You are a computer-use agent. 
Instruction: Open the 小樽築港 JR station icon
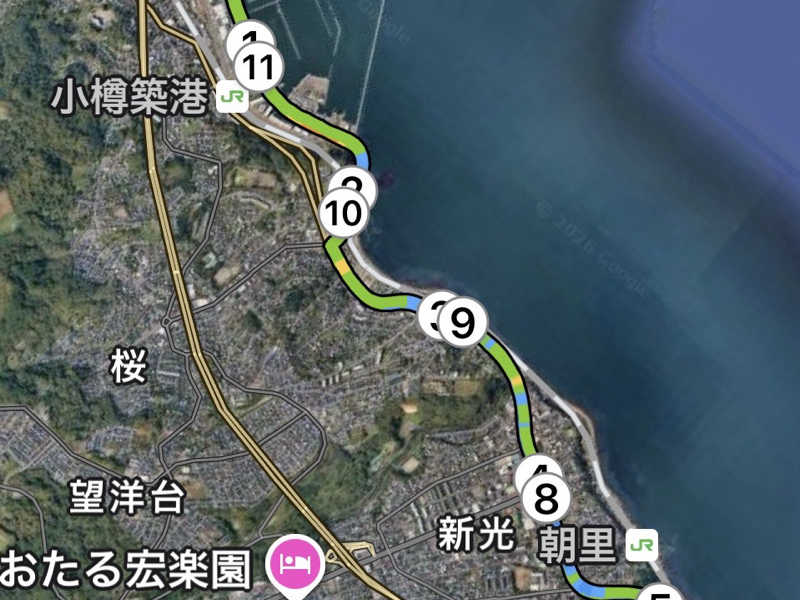[x=232, y=97]
